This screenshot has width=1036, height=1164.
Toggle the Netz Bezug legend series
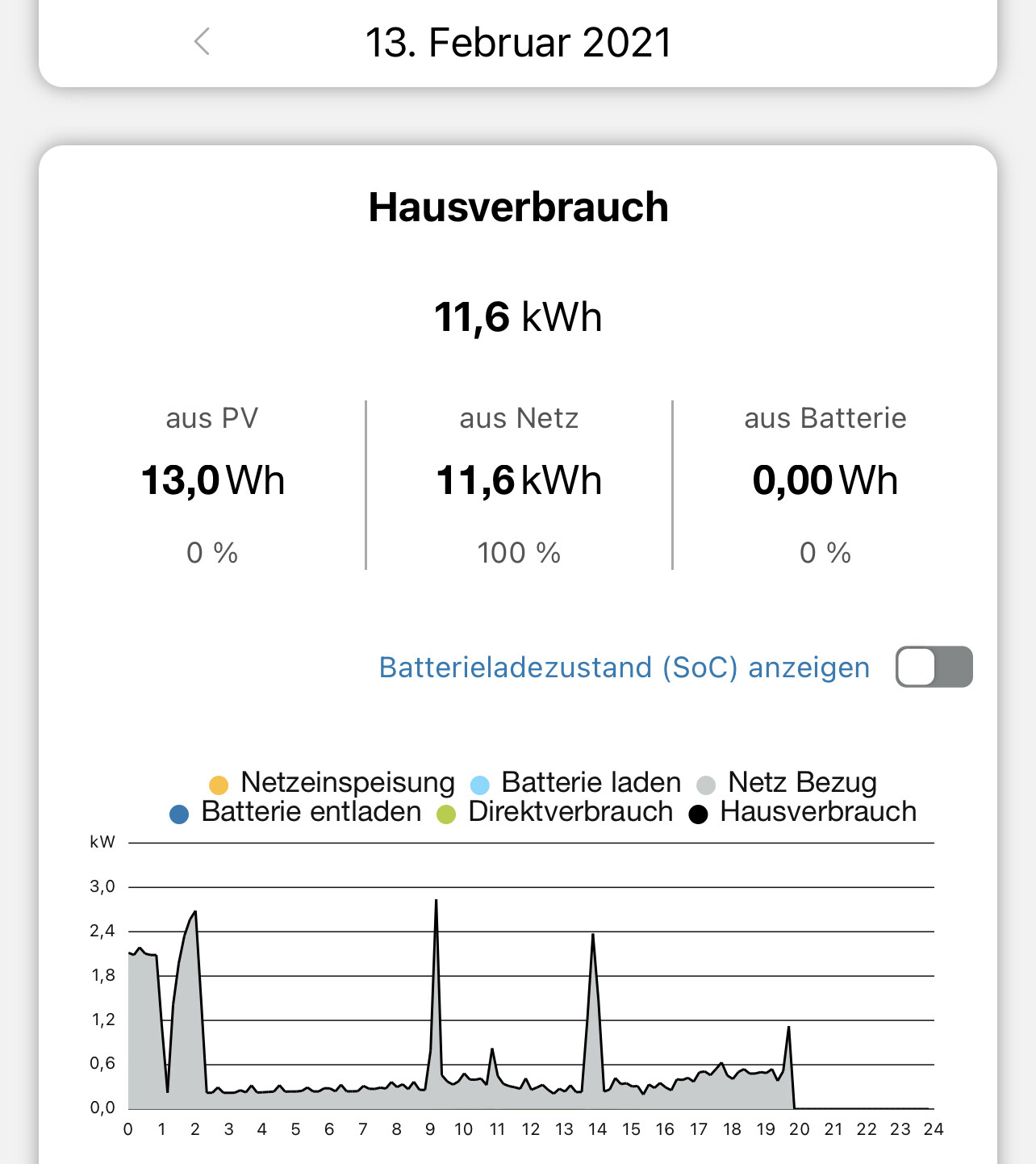(787, 783)
